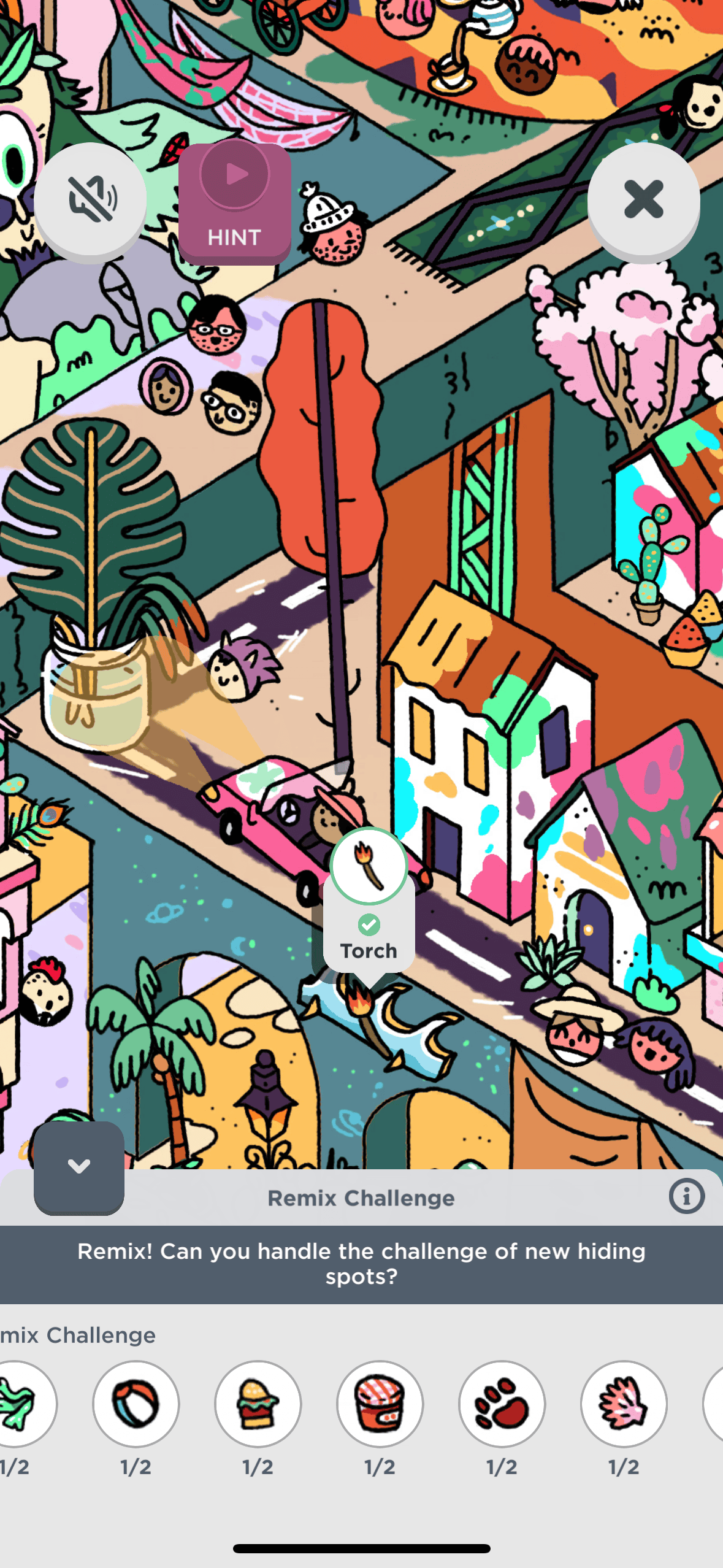Open the Remix Challenge info icon

coord(686,1196)
